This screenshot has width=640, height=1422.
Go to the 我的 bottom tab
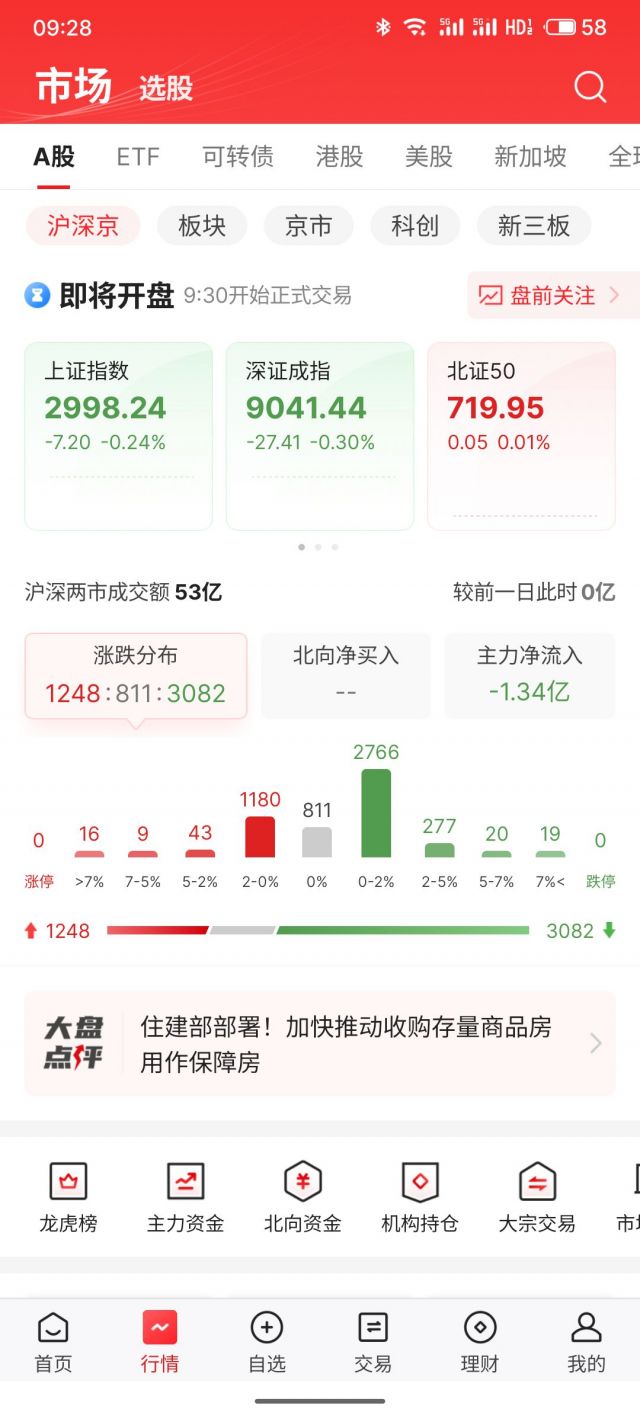click(586, 1342)
